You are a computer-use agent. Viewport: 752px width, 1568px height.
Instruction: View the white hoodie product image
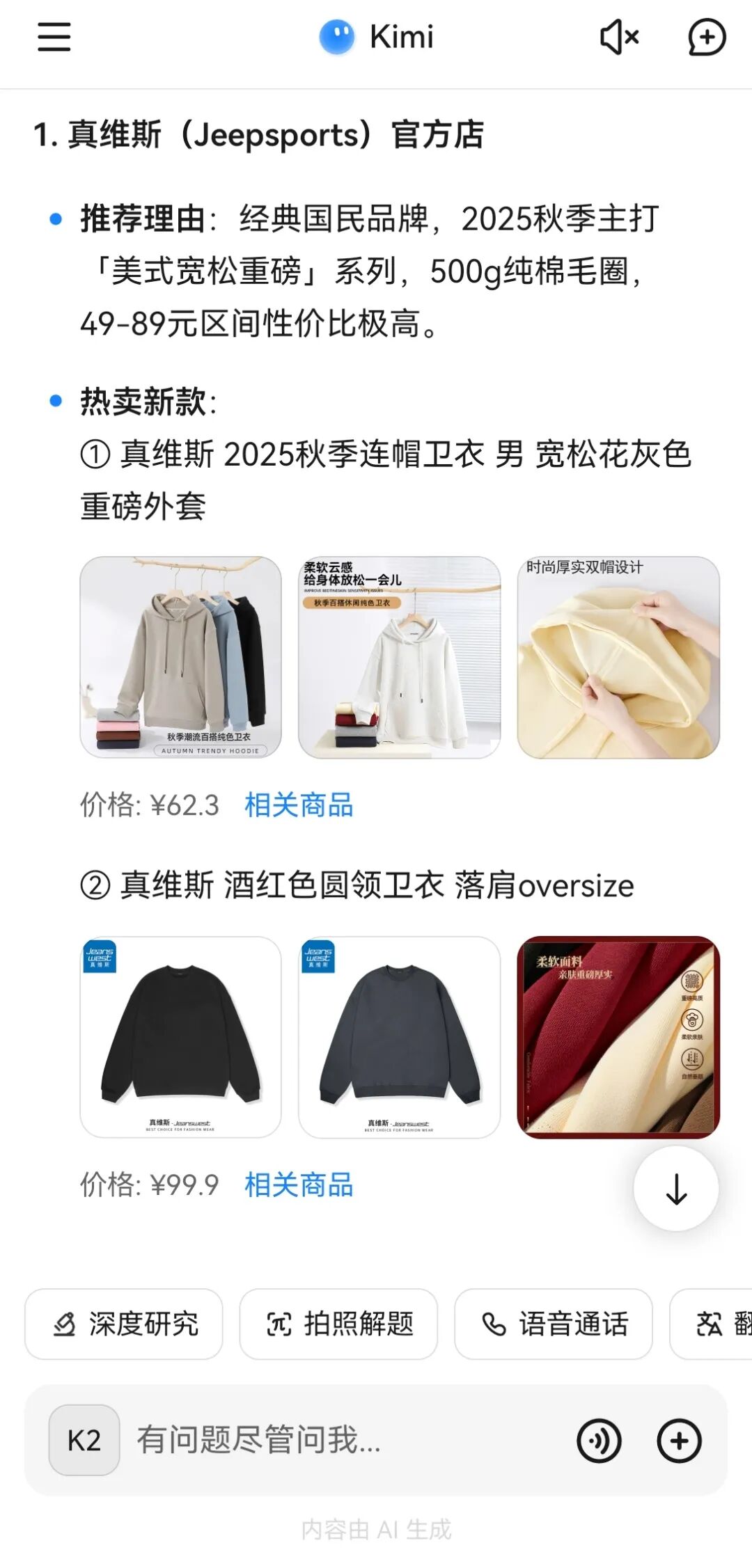pos(399,657)
